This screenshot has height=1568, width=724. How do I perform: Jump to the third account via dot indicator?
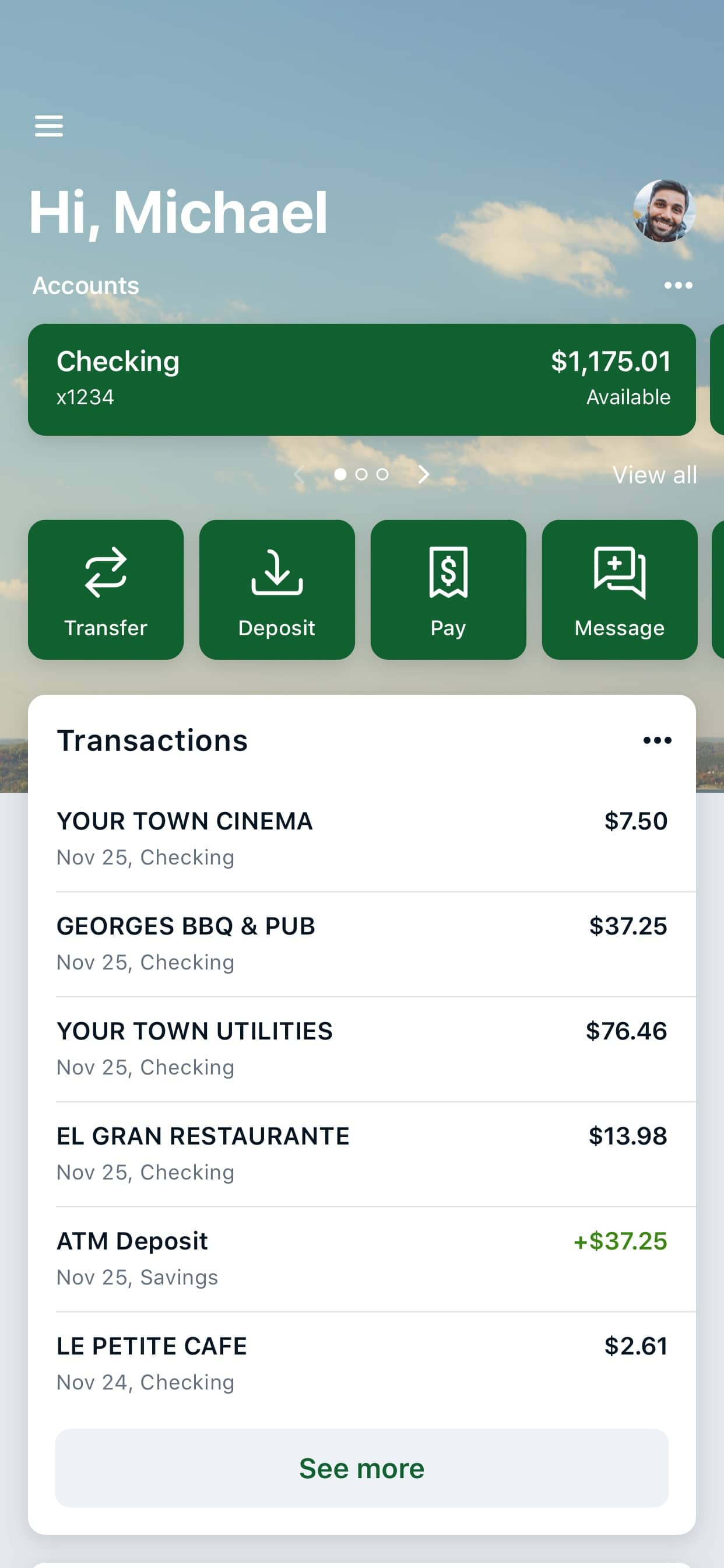[381, 474]
